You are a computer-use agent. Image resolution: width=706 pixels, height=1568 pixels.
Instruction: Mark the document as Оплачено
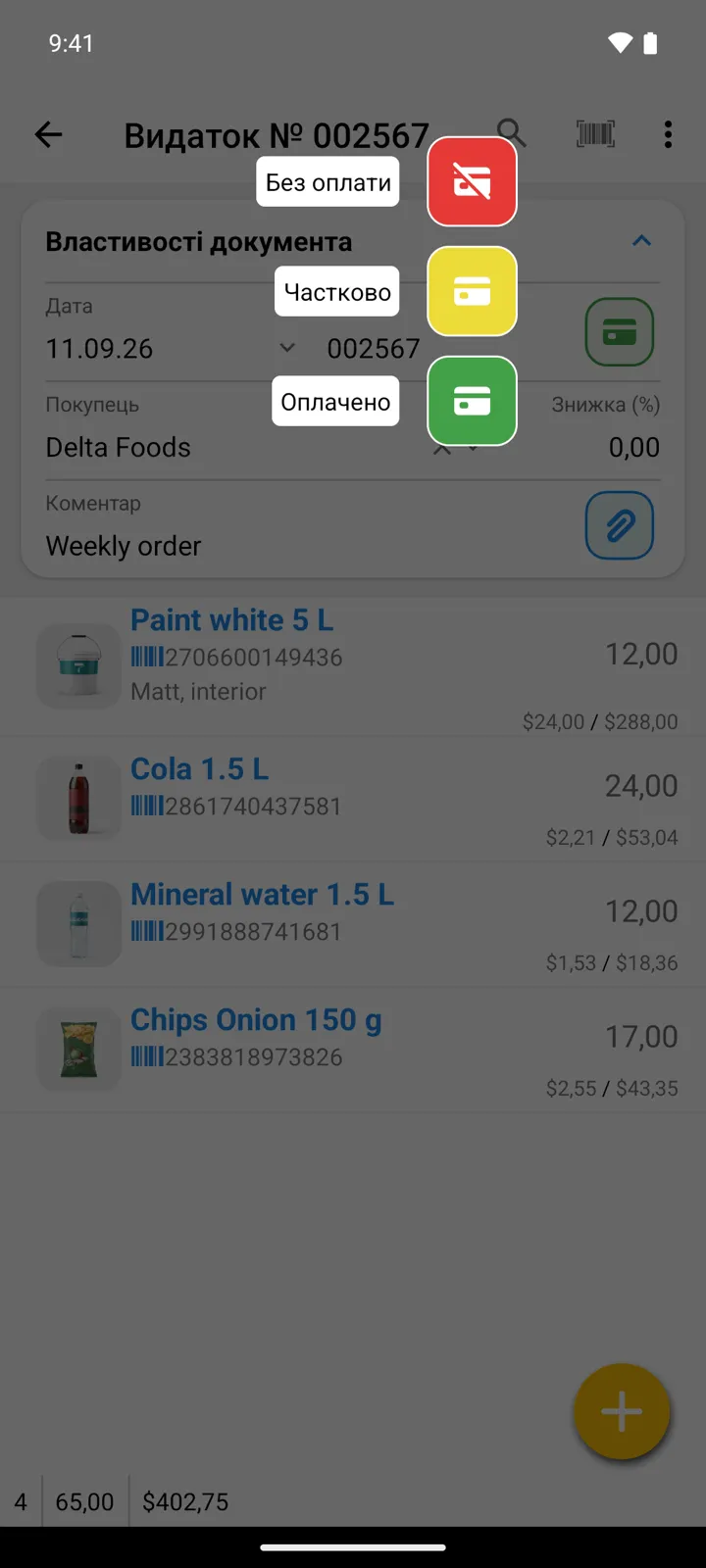click(472, 402)
